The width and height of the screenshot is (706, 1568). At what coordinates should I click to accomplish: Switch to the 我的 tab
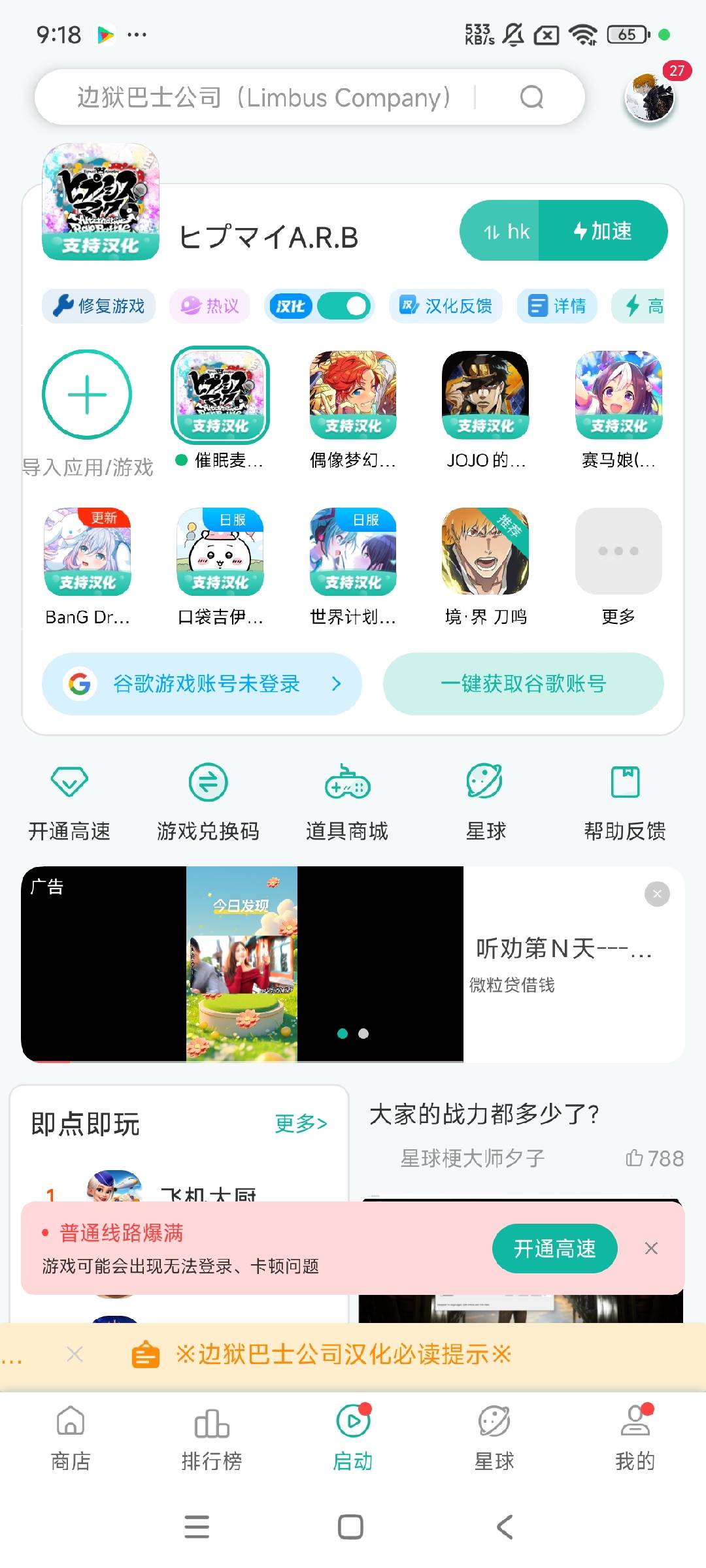pyautogui.click(x=635, y=1438)
